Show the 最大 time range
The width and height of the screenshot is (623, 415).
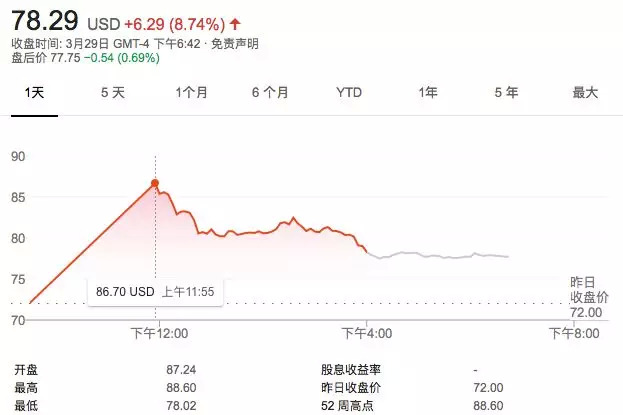point(585,93)
